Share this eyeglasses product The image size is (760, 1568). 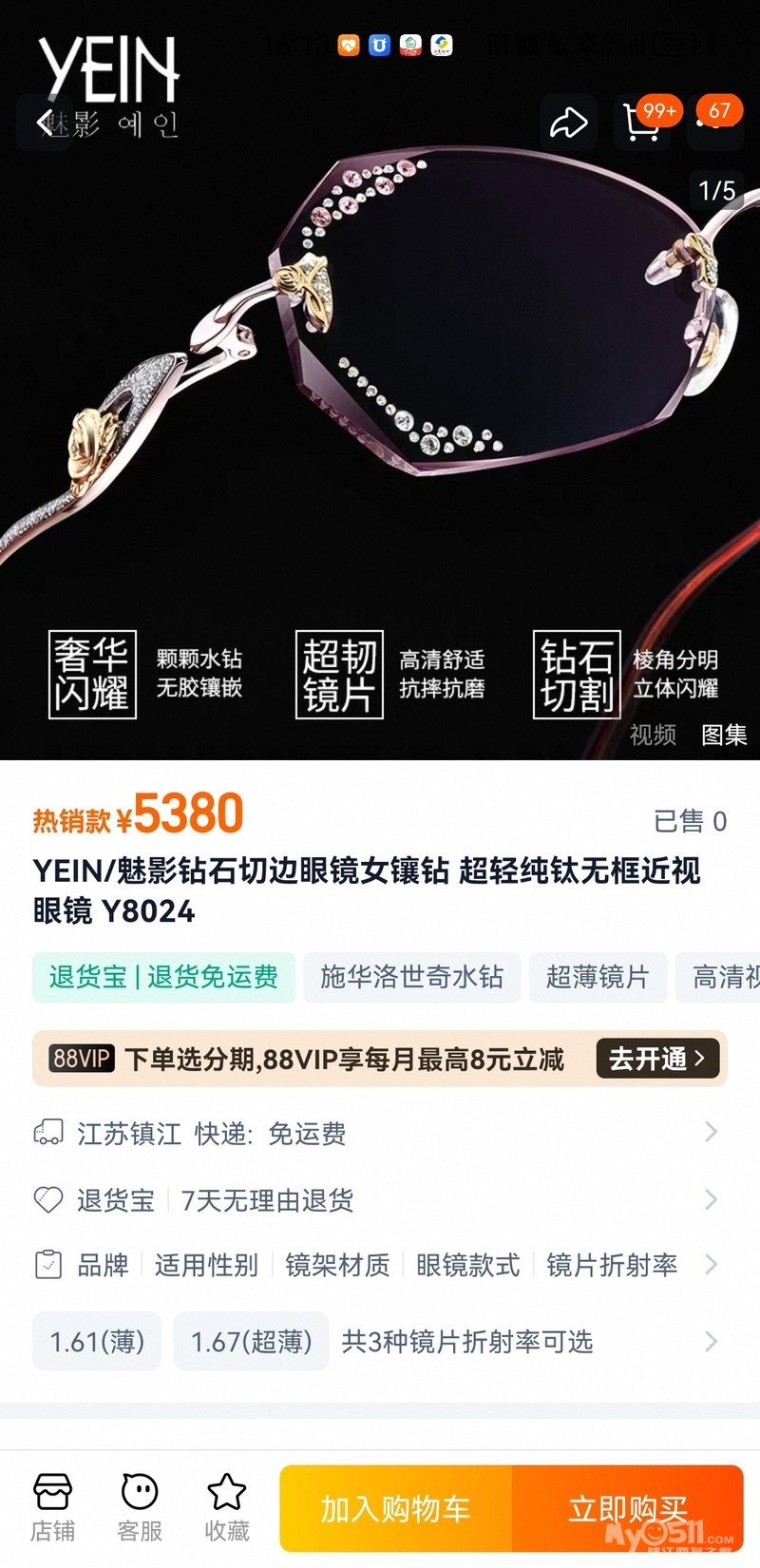[568, 122]
